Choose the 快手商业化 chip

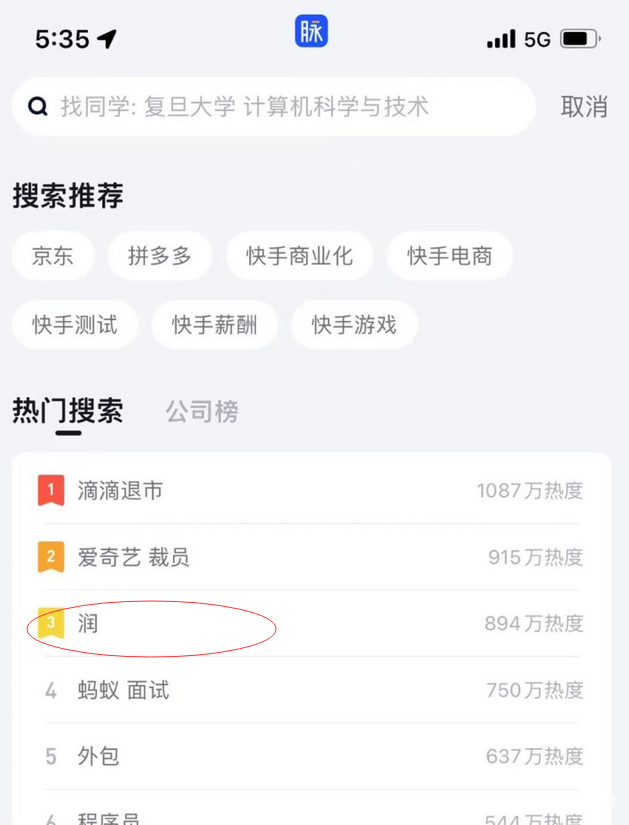point(299,256)
